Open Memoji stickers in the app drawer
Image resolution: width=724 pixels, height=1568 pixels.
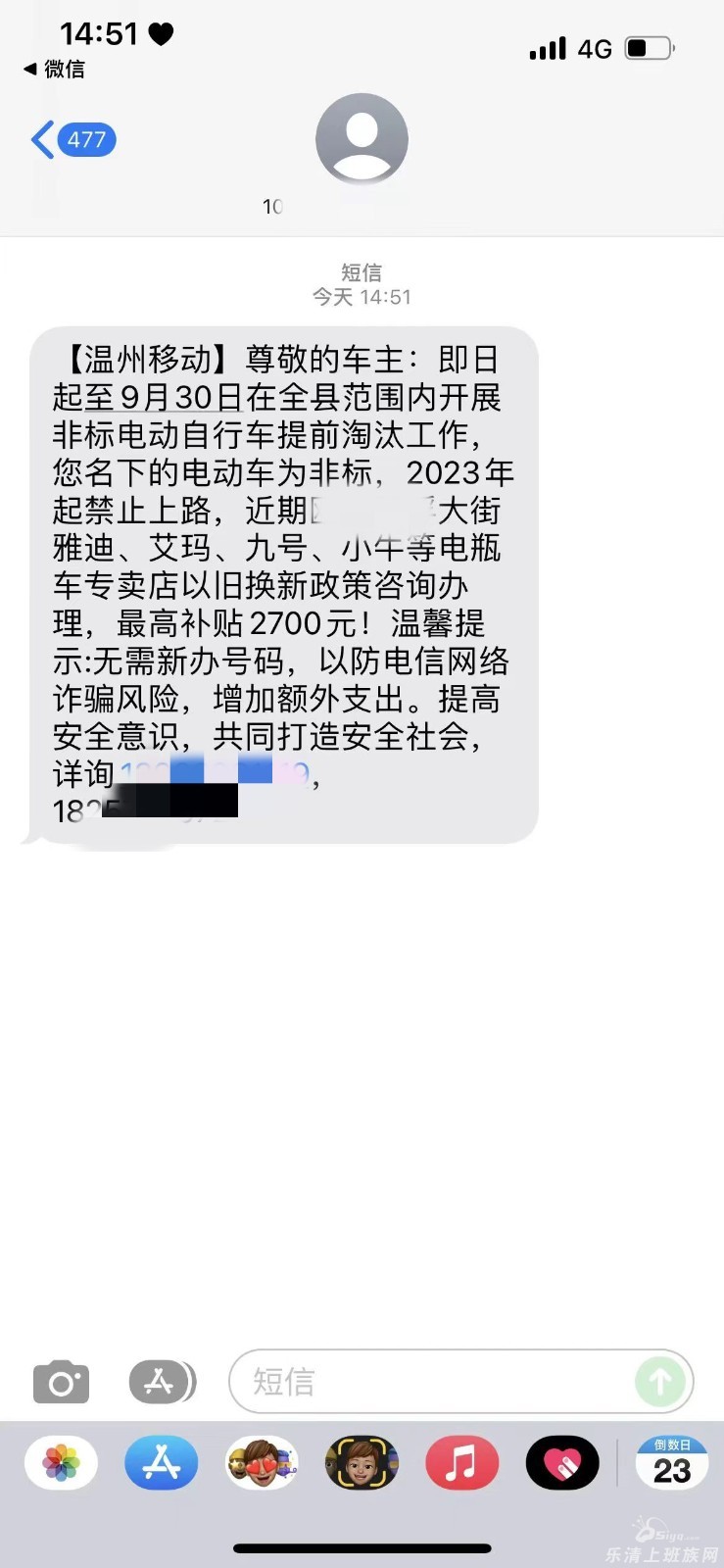[x=261, y=1463]
